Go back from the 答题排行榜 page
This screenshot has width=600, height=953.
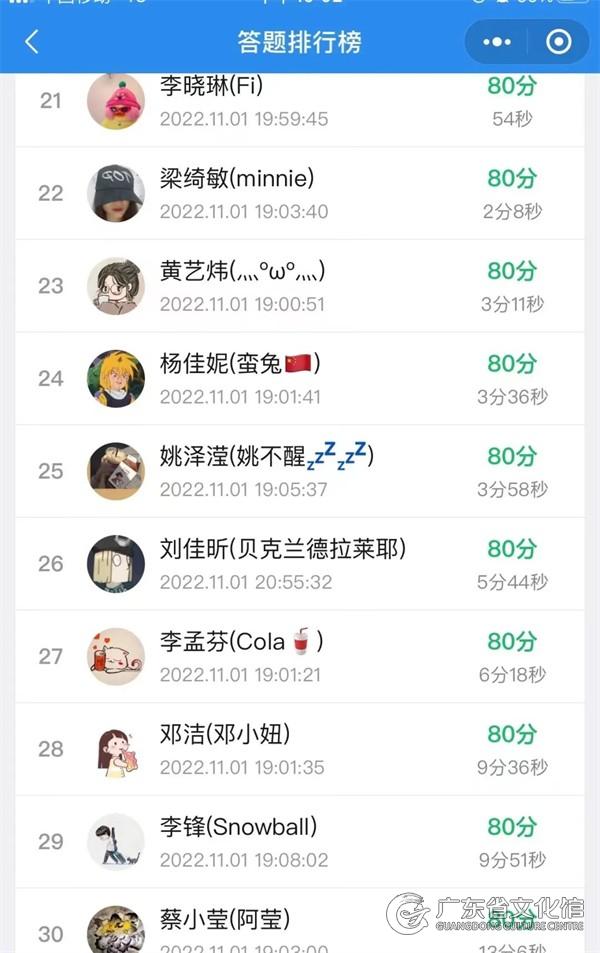click(32, 42)
